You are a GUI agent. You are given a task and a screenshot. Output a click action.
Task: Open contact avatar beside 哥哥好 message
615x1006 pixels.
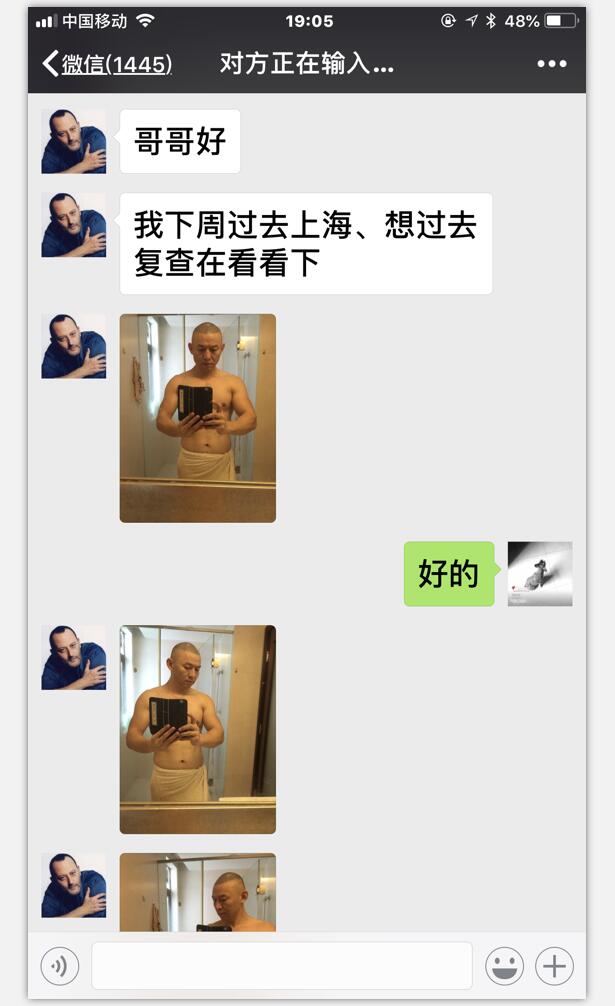pyautogui.click(x=73, y=141)
